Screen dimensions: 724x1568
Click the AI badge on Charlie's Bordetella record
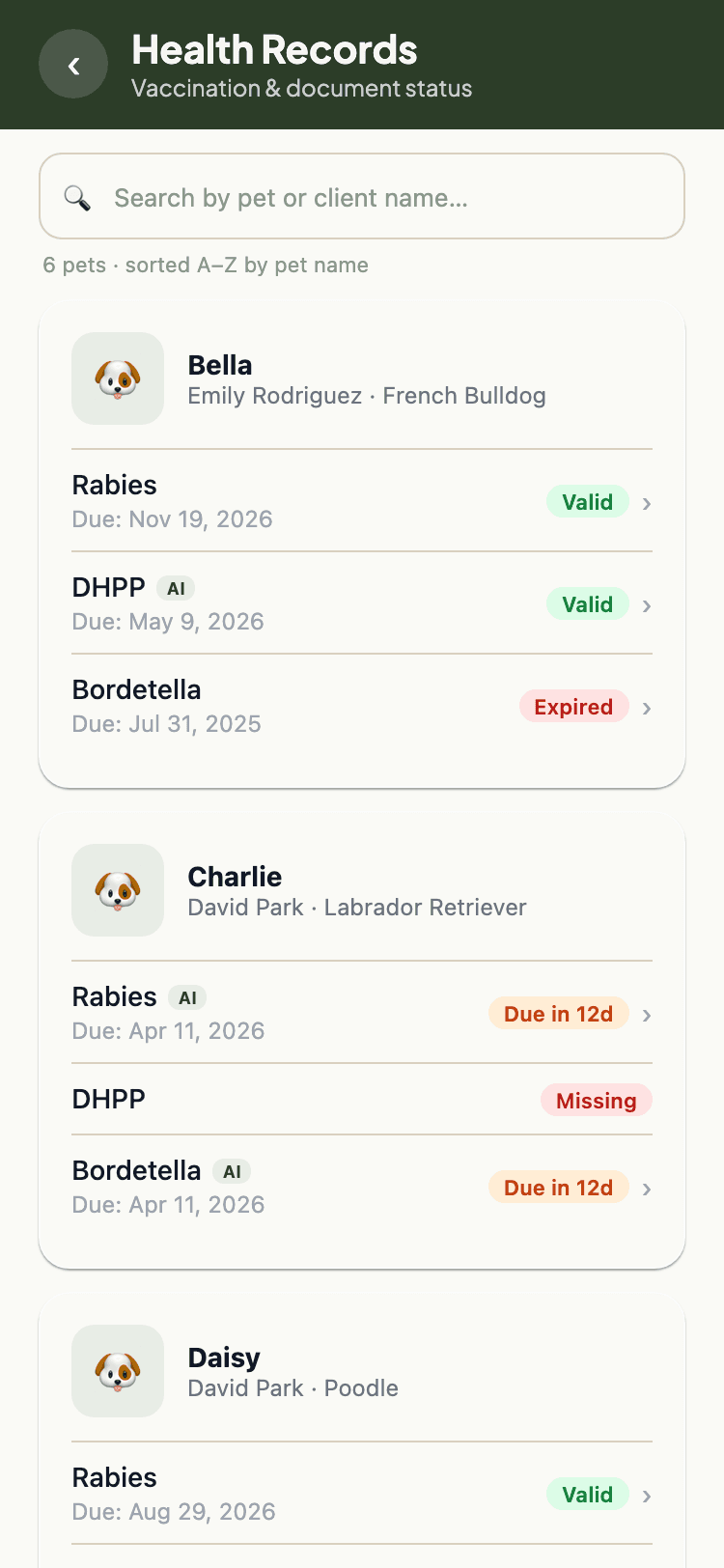(232, 1170)
